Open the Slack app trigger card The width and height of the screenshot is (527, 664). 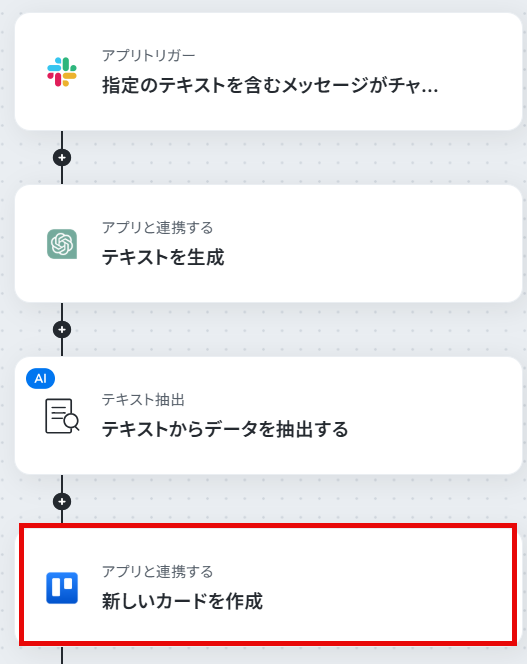[269, 72]
